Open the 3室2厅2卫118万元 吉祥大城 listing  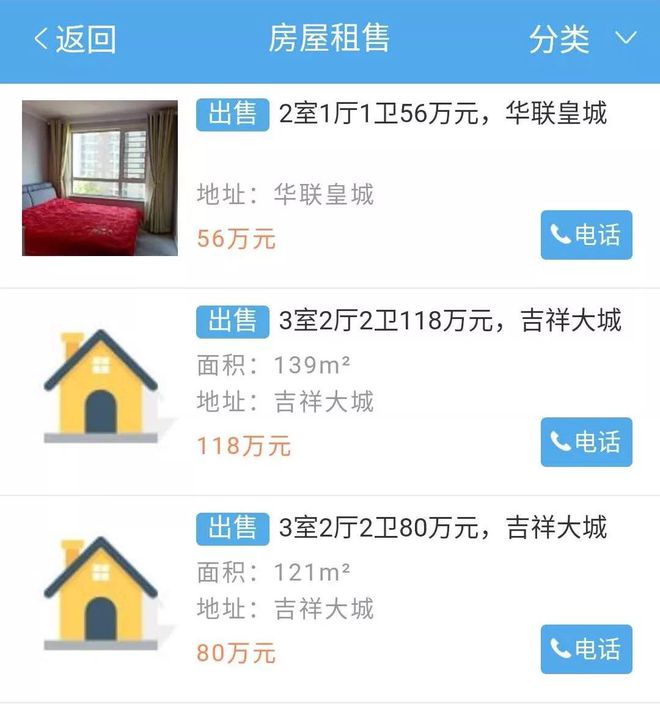(x=450, y=320)
